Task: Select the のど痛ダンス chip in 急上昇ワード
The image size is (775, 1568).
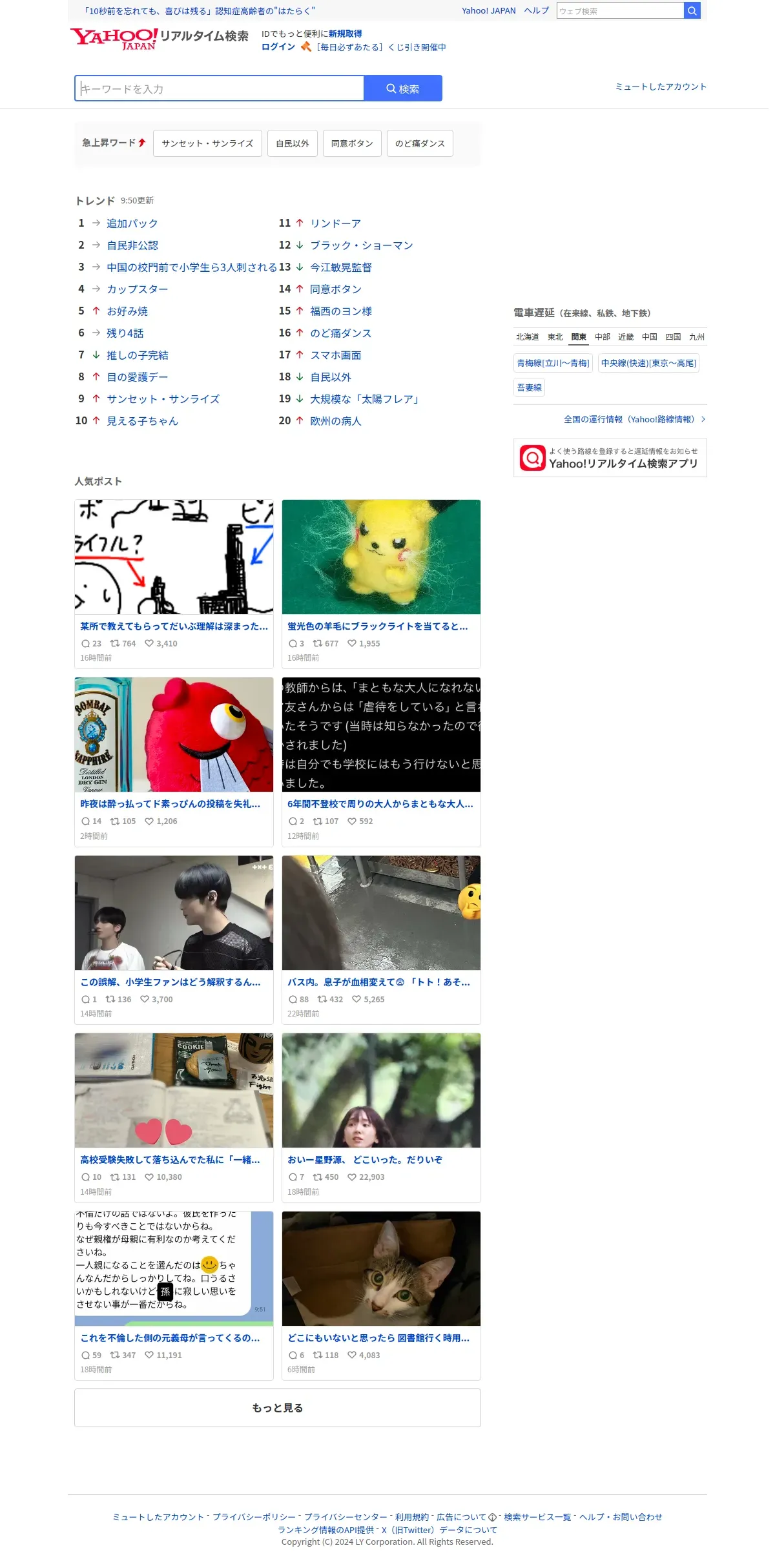Action: click(420, 143)
